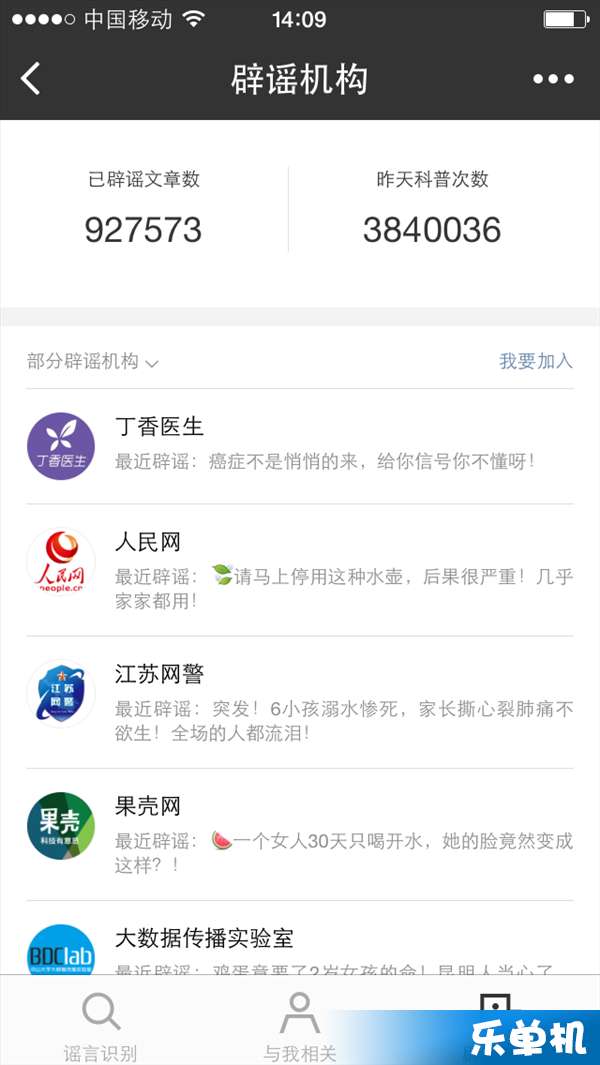Expand the 部分辟谣机构 dropdown

pos(92,361)
